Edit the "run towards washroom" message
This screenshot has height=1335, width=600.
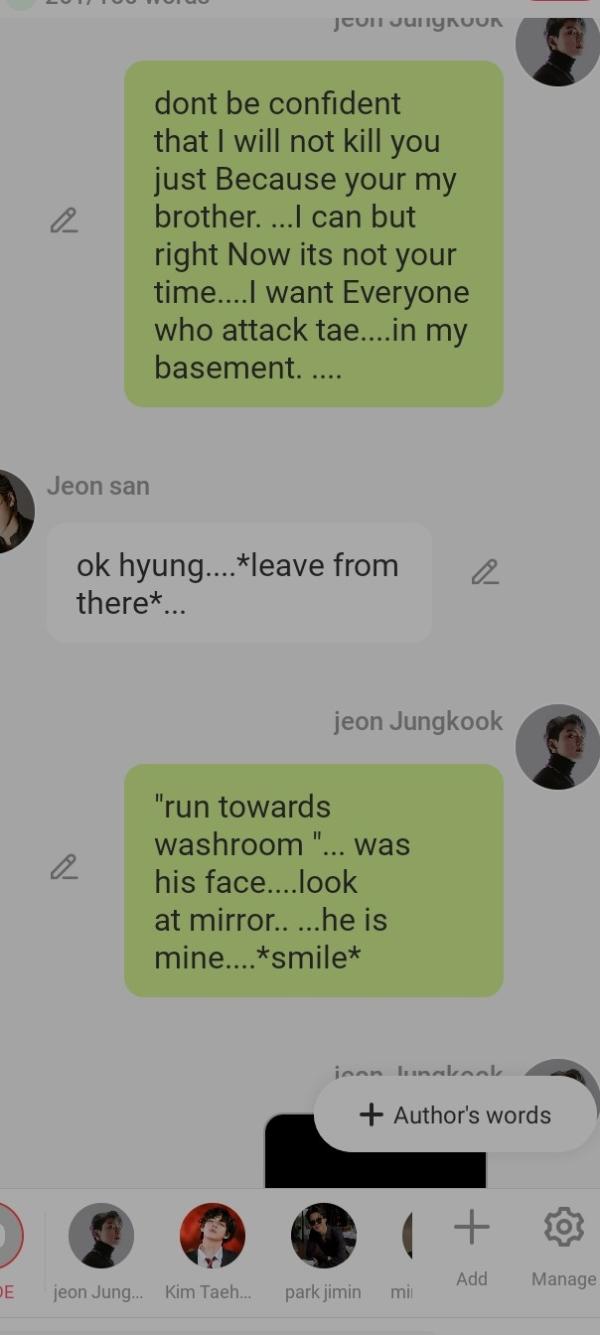(64, 866)
